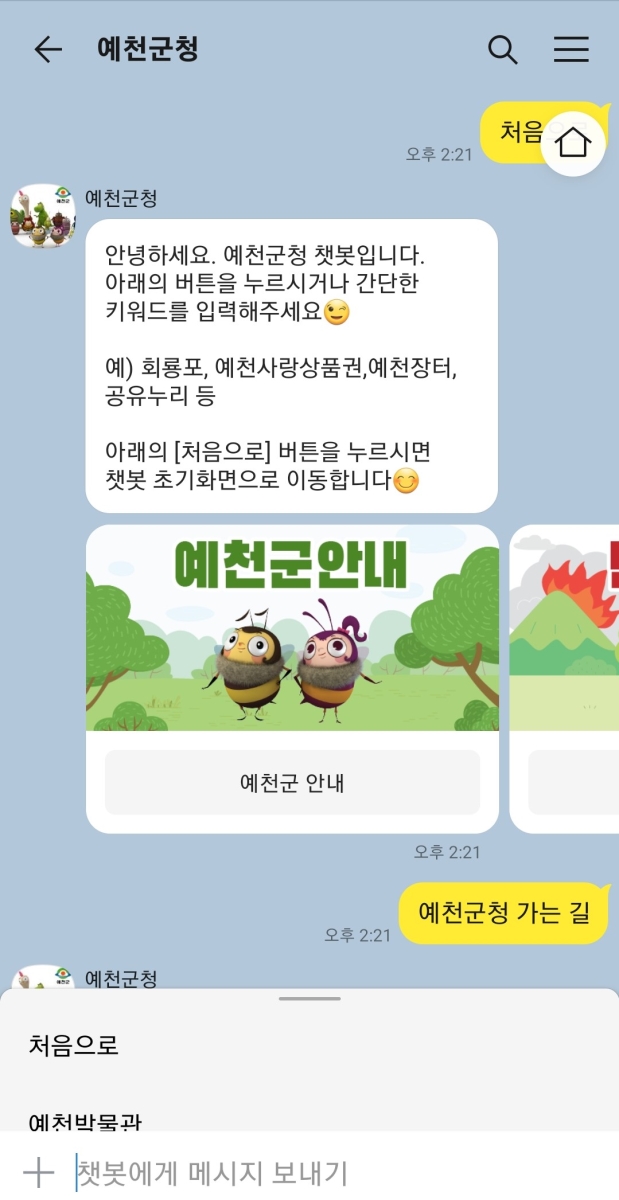This screenshot has height=1200, width=619.
Task: Select the 처음으로 quick reply
Action: coord(74,1046)
